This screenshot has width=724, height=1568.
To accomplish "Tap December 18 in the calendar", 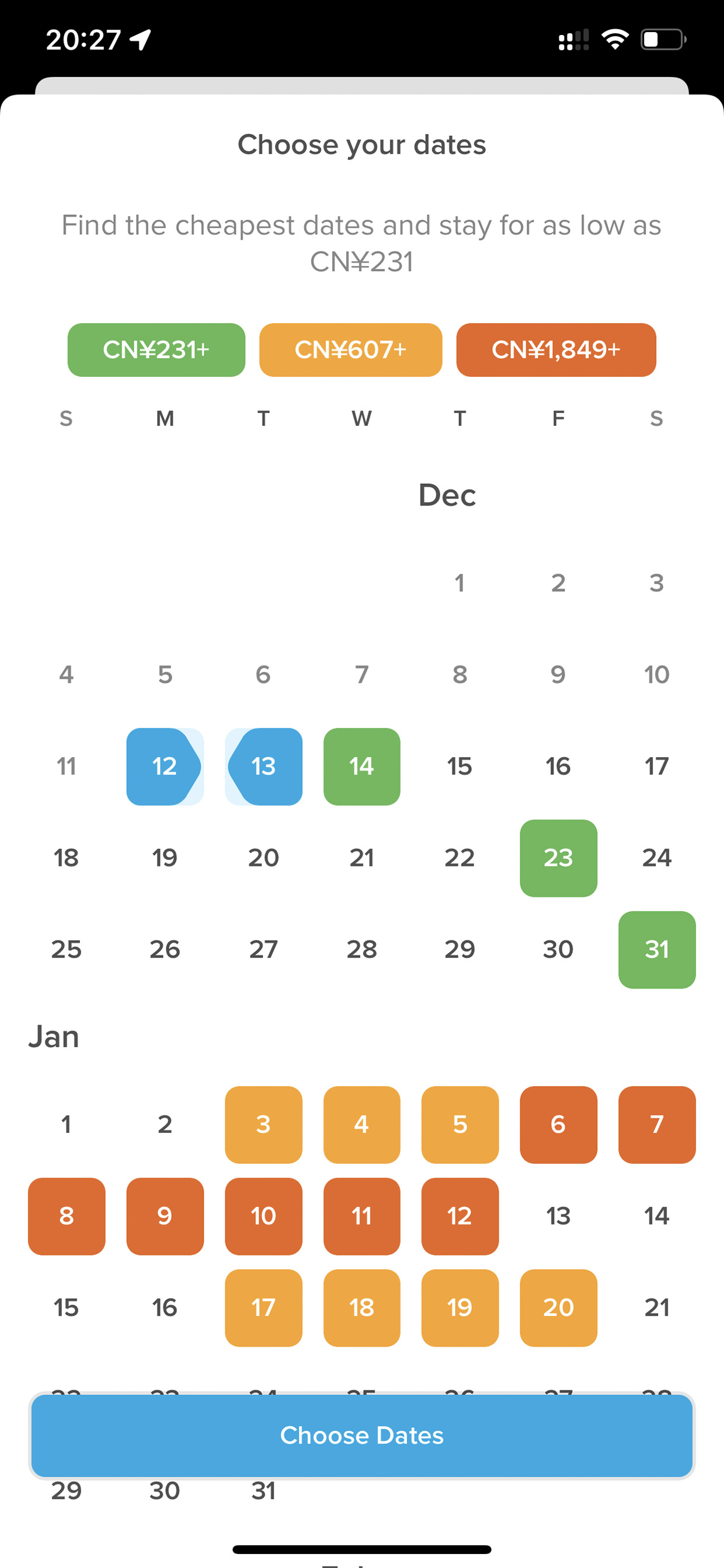I will click(67, 858).
